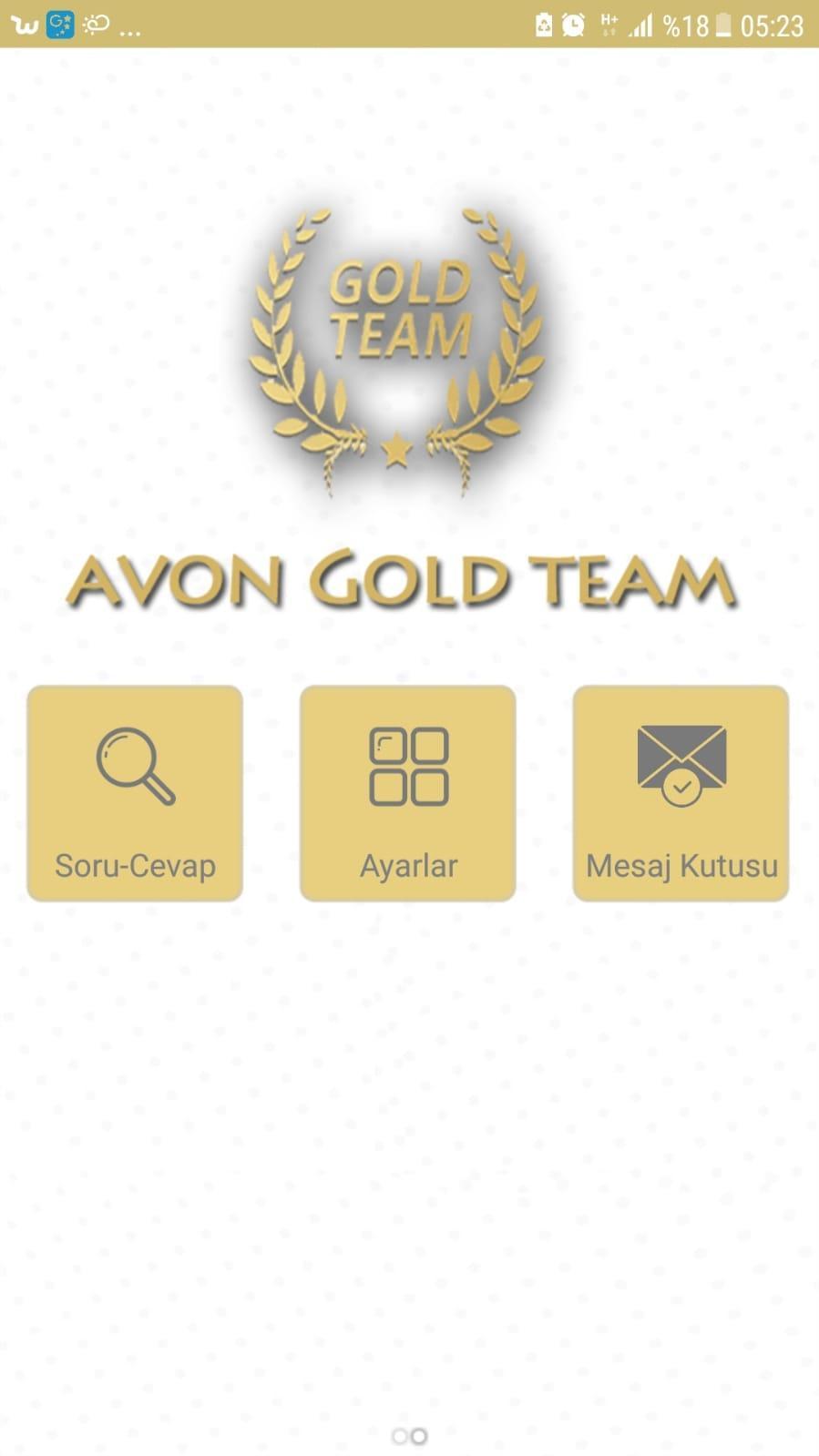This screenshot has height=1456, width=819.
Task: Click the alarm clock status bar icon
Action: (x=573, y=25)
